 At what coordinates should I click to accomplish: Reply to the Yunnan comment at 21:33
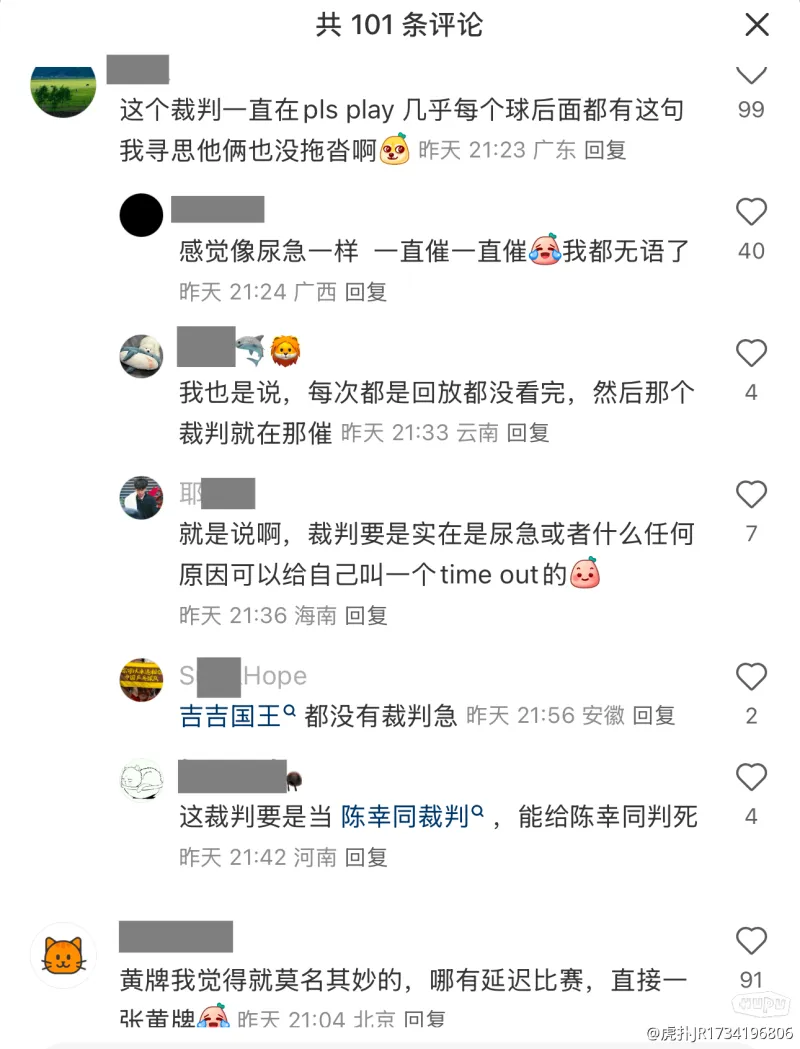tap(529, 433)
